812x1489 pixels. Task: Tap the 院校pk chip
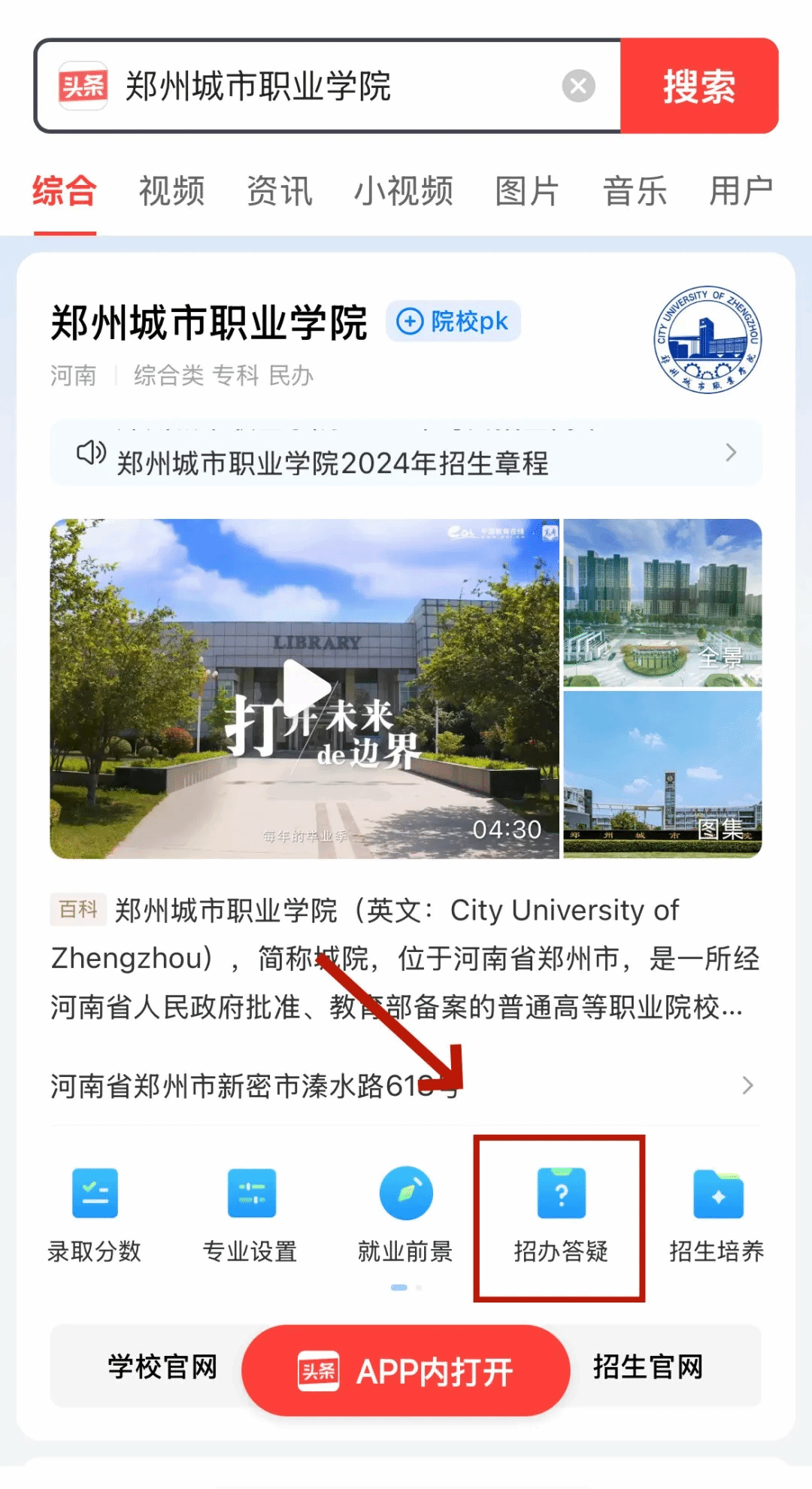coord(453,322)
